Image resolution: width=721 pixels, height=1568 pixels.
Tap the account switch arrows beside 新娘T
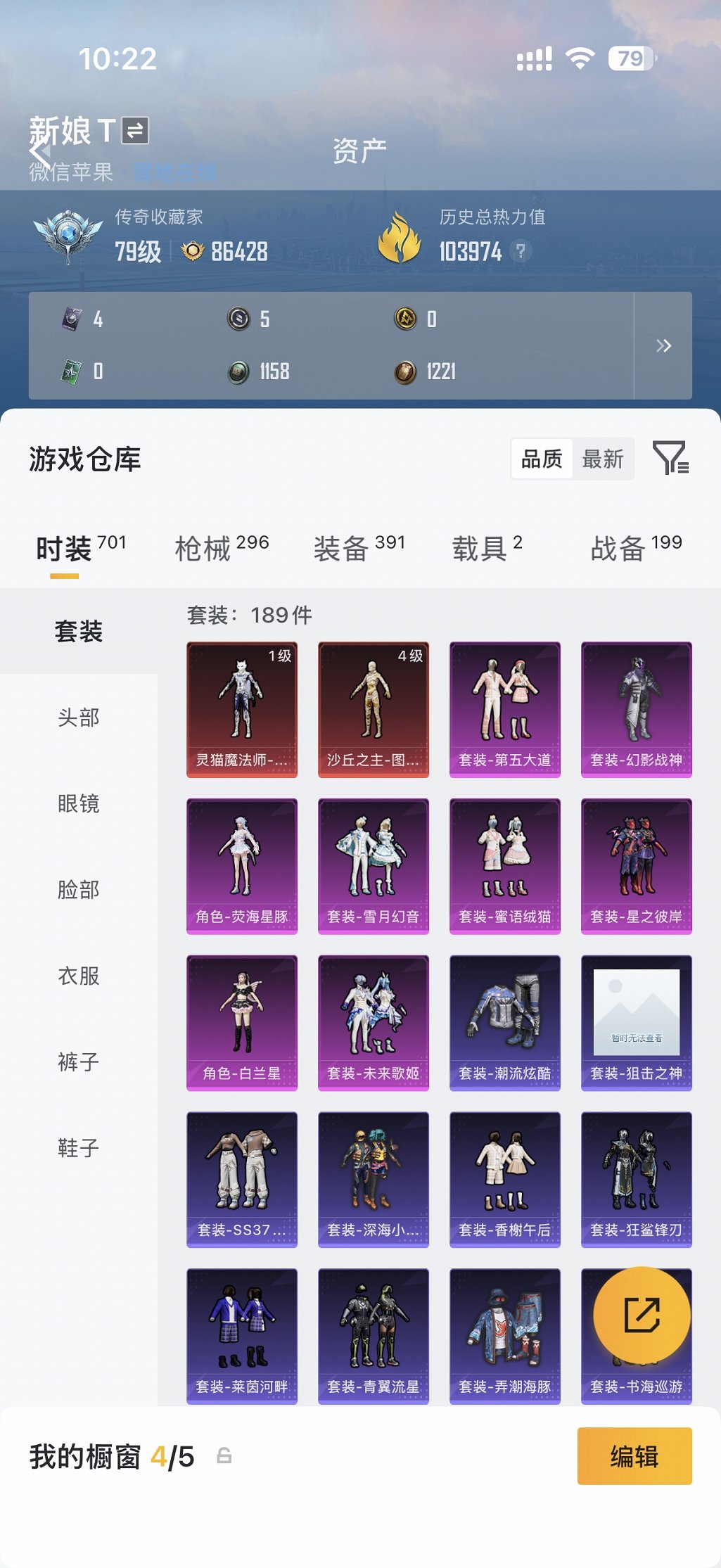click(136, 129)
